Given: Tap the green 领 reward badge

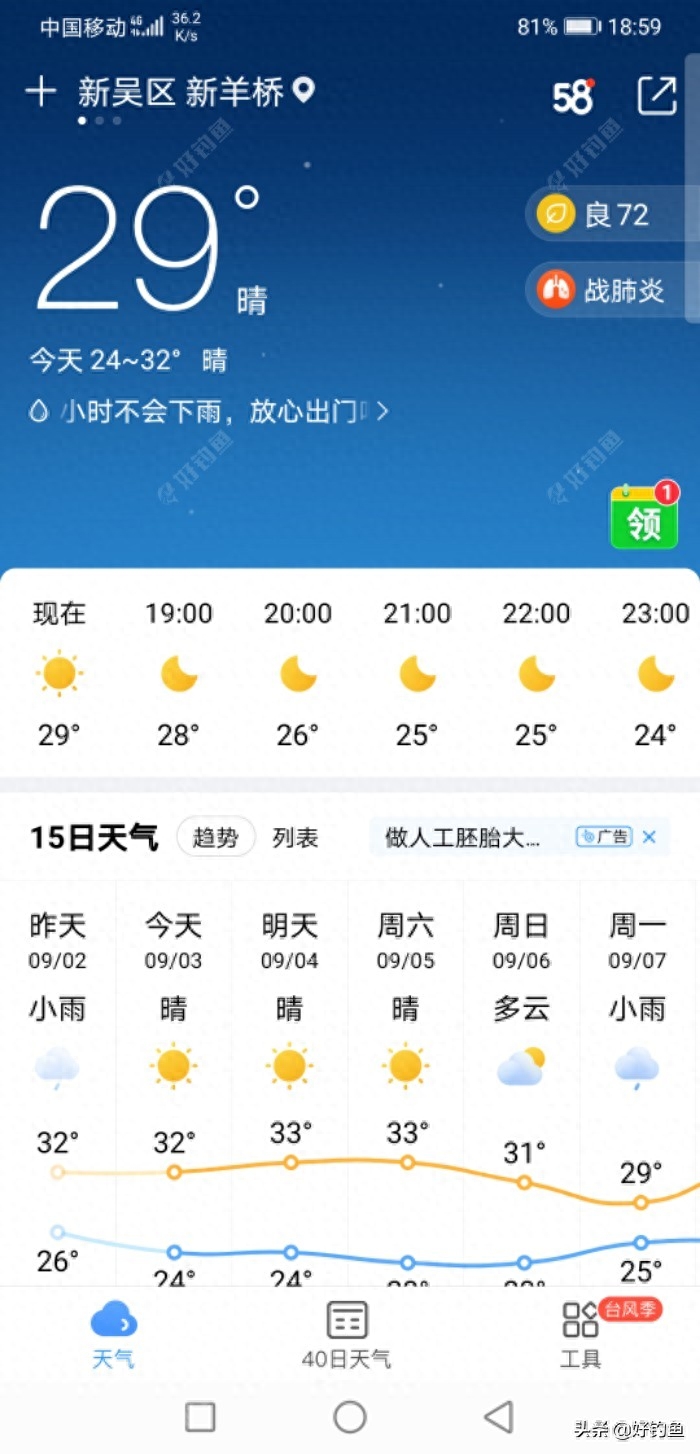Looking at the screenshot, I should [645, 517].
